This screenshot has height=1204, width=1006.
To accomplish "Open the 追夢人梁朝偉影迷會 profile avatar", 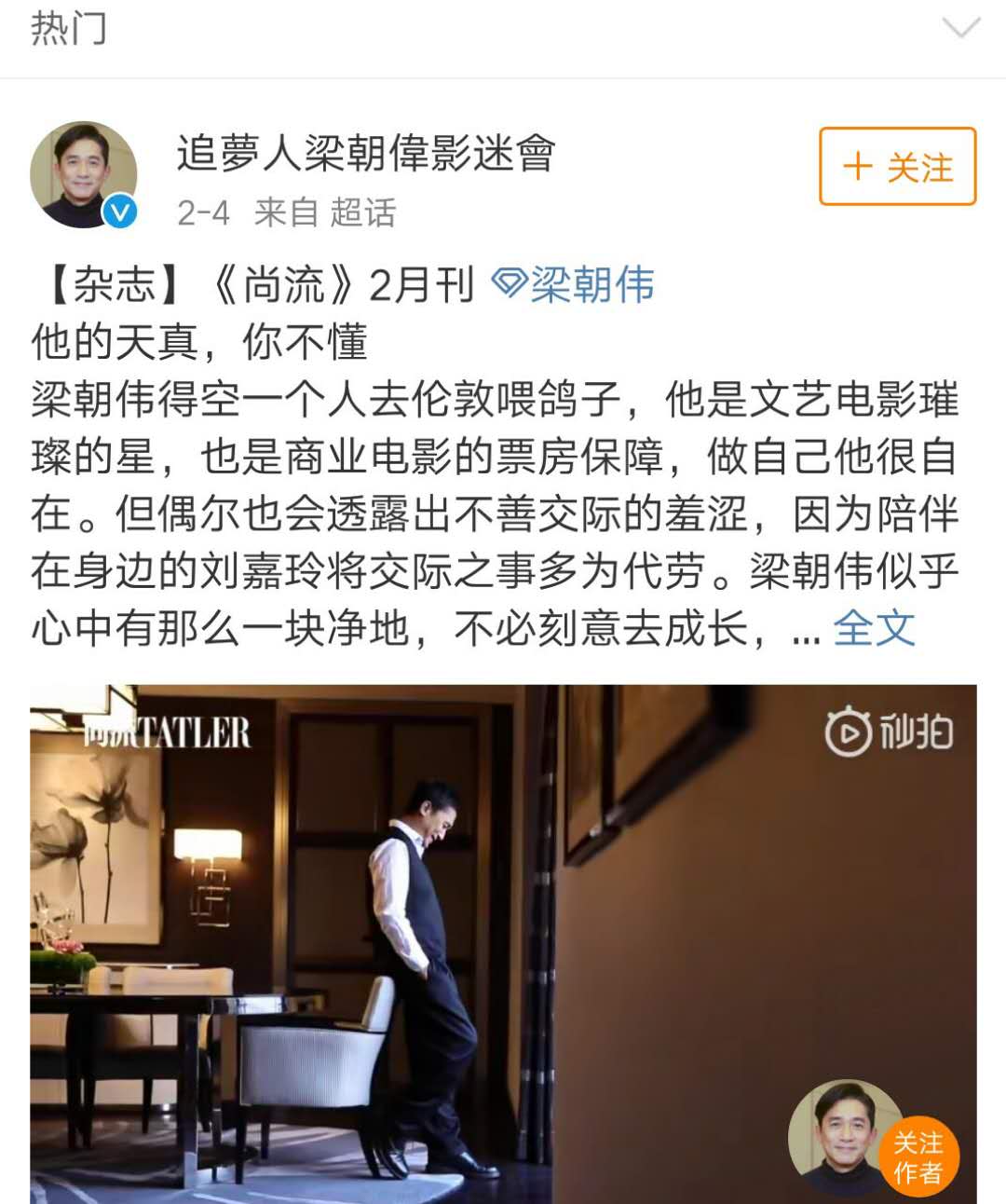I will pyautogui.click(x=84, y=174).
